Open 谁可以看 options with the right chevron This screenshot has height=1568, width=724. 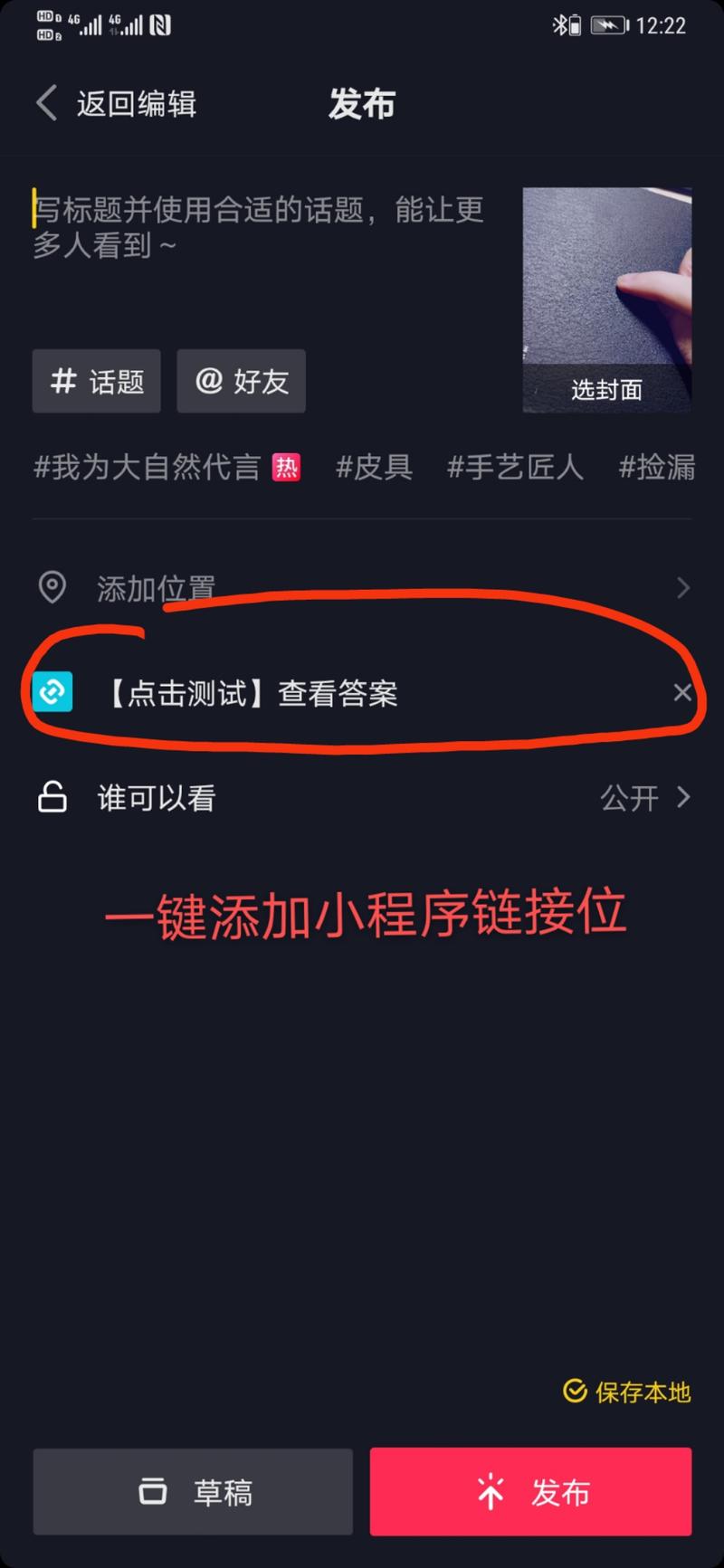coord(683,797)
